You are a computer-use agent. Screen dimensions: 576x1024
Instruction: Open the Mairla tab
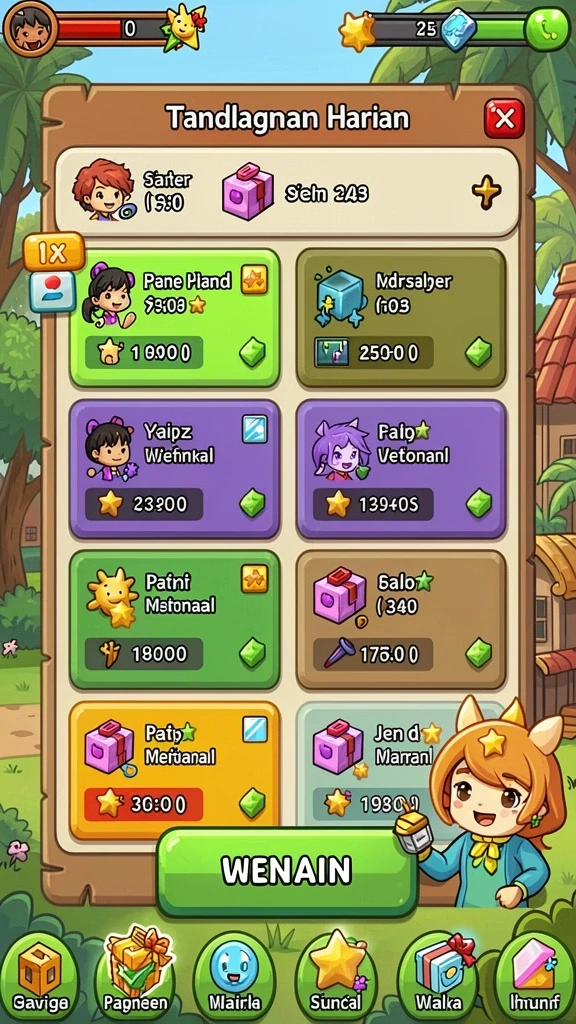pyautogui.click(x=234, y=976)
